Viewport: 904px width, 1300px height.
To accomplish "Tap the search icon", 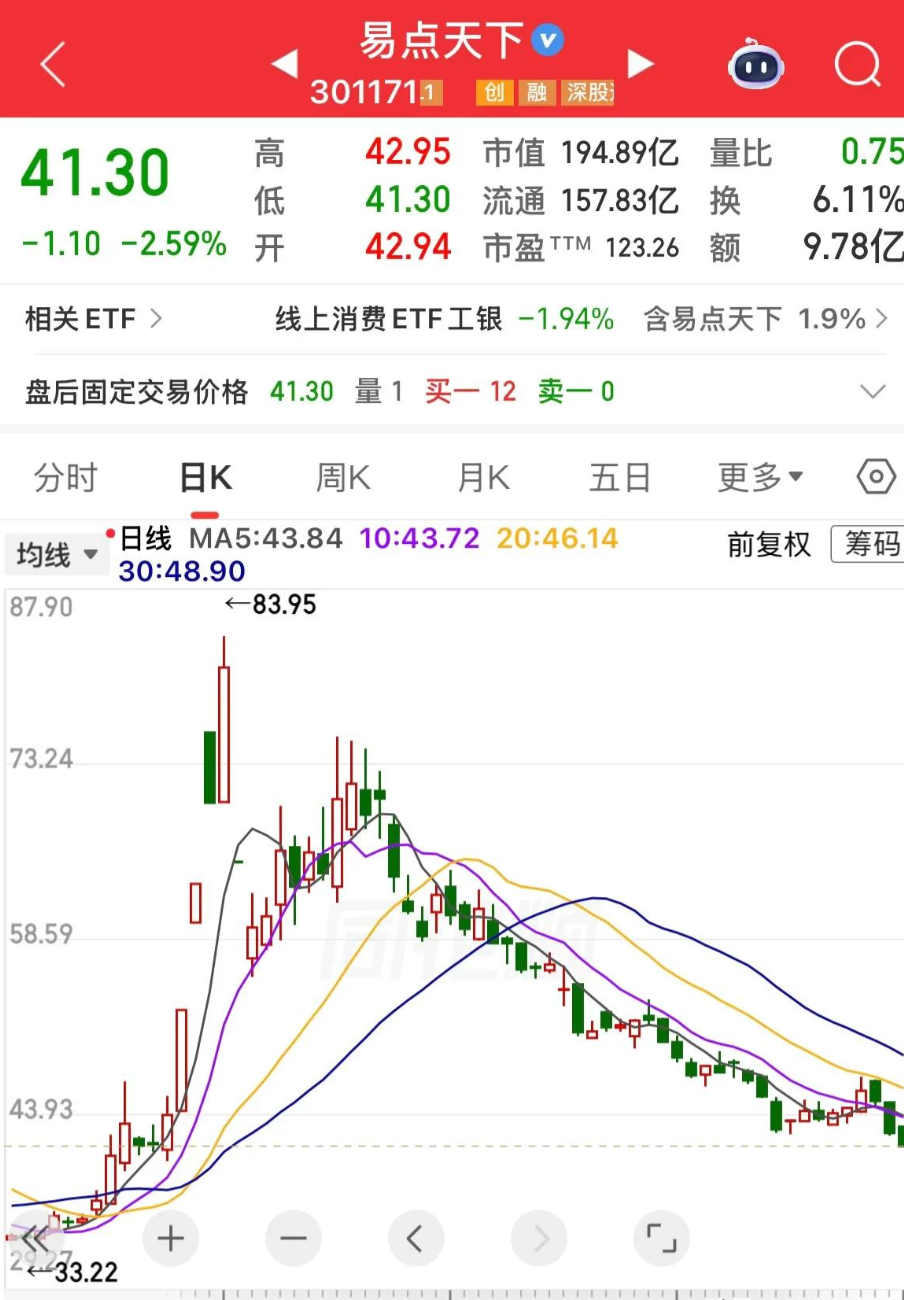I will tap(857, 65).
